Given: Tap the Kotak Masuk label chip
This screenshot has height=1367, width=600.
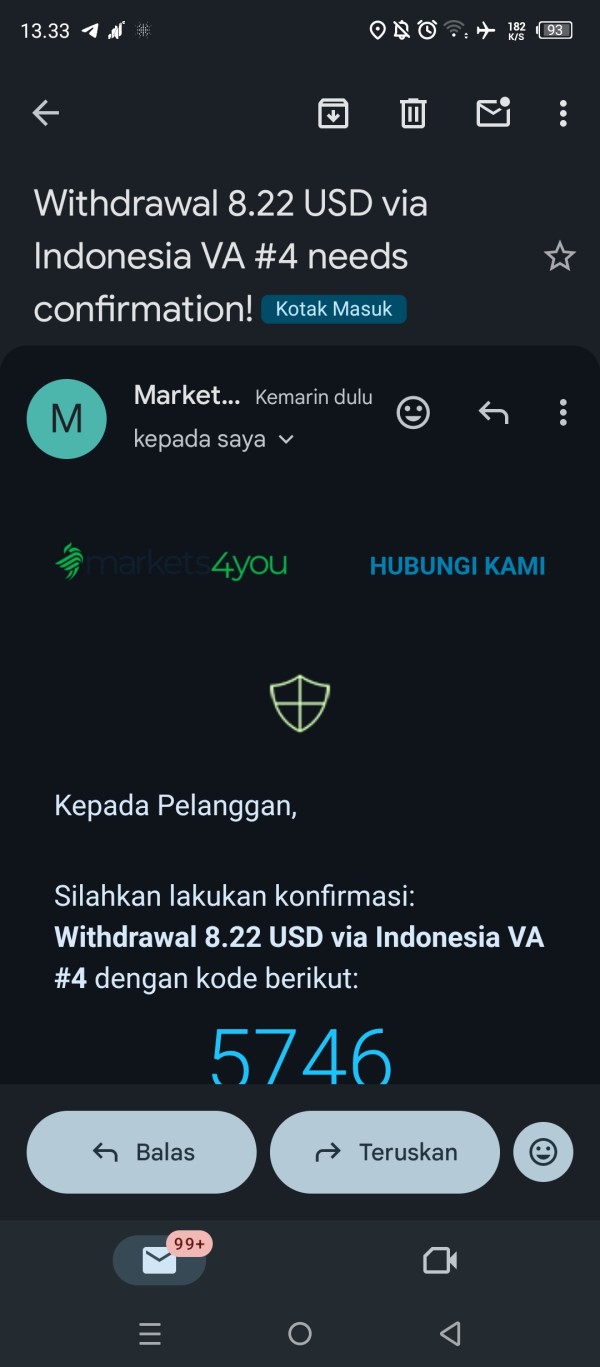Looking at the screenshot, I should pos(334,309).
